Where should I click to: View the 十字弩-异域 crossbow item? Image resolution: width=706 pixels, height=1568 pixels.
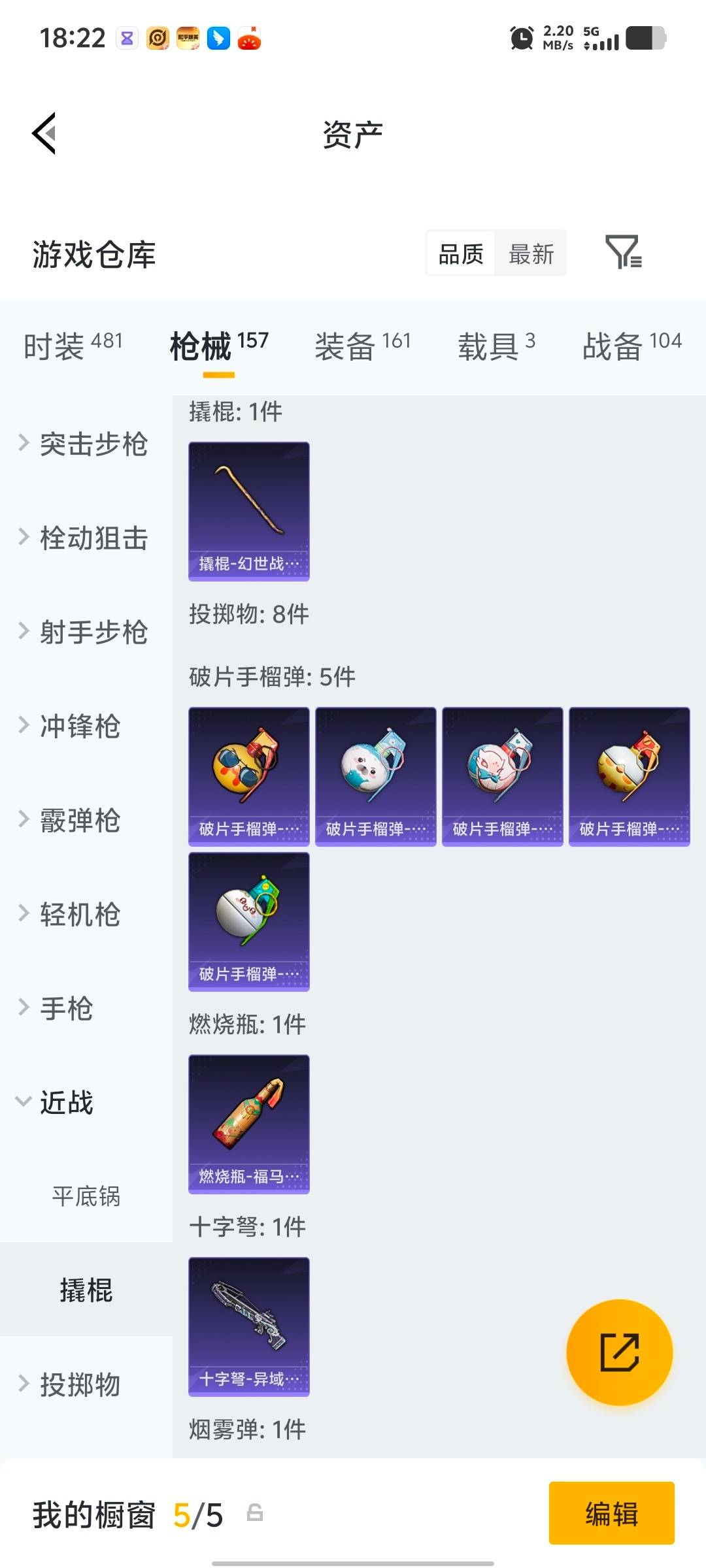[x=248, y=1326]
